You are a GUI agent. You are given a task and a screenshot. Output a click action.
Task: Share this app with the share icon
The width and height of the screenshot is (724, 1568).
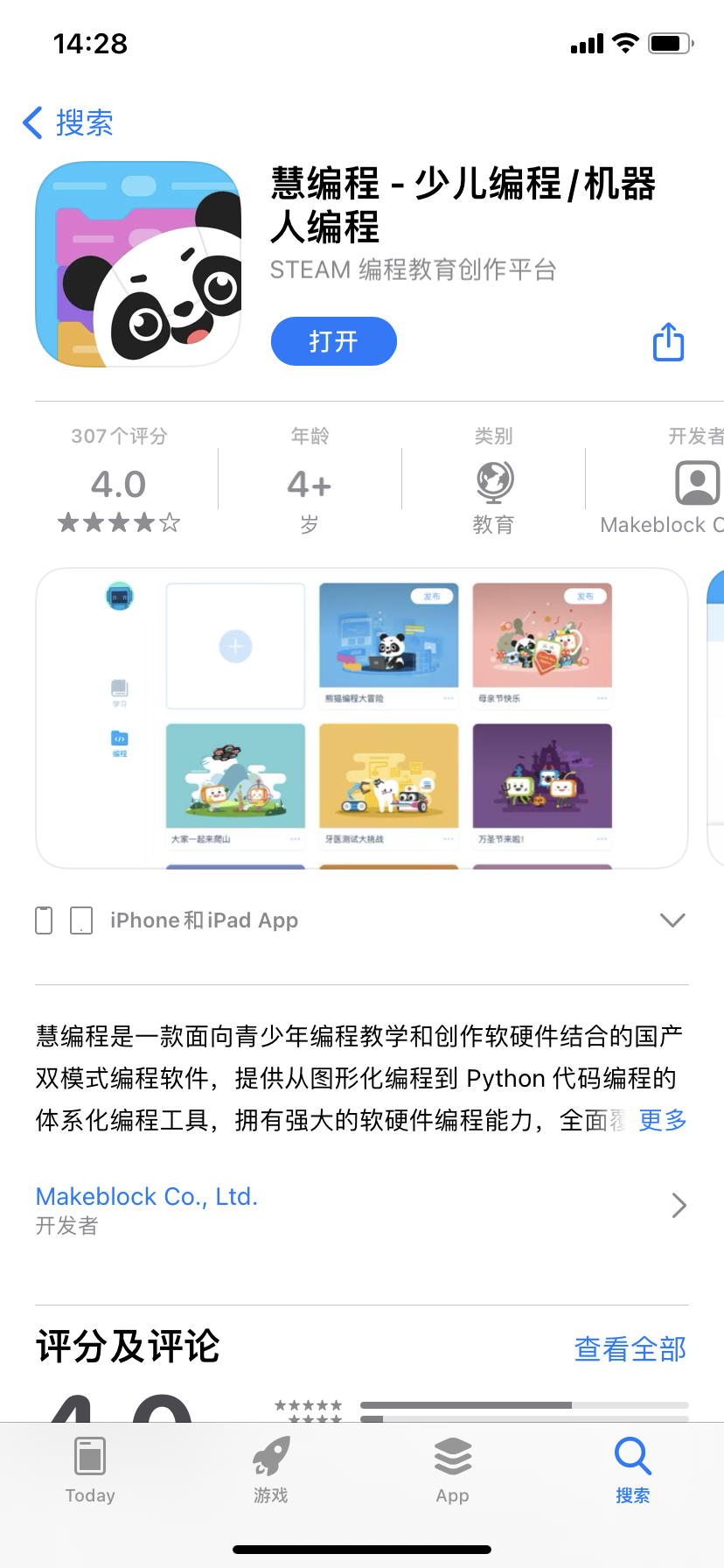668,342
